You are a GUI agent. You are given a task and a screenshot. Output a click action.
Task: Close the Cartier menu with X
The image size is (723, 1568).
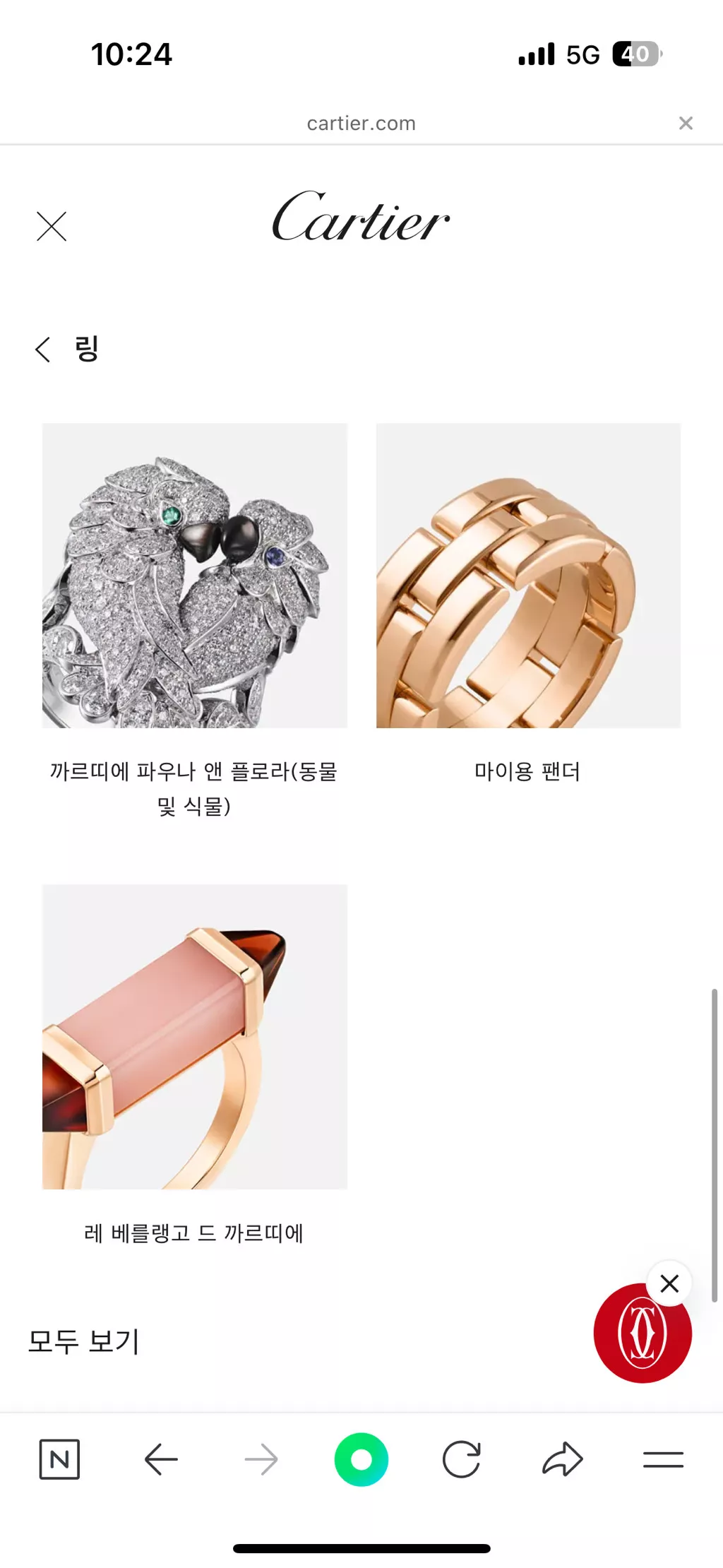click(52, 227)
